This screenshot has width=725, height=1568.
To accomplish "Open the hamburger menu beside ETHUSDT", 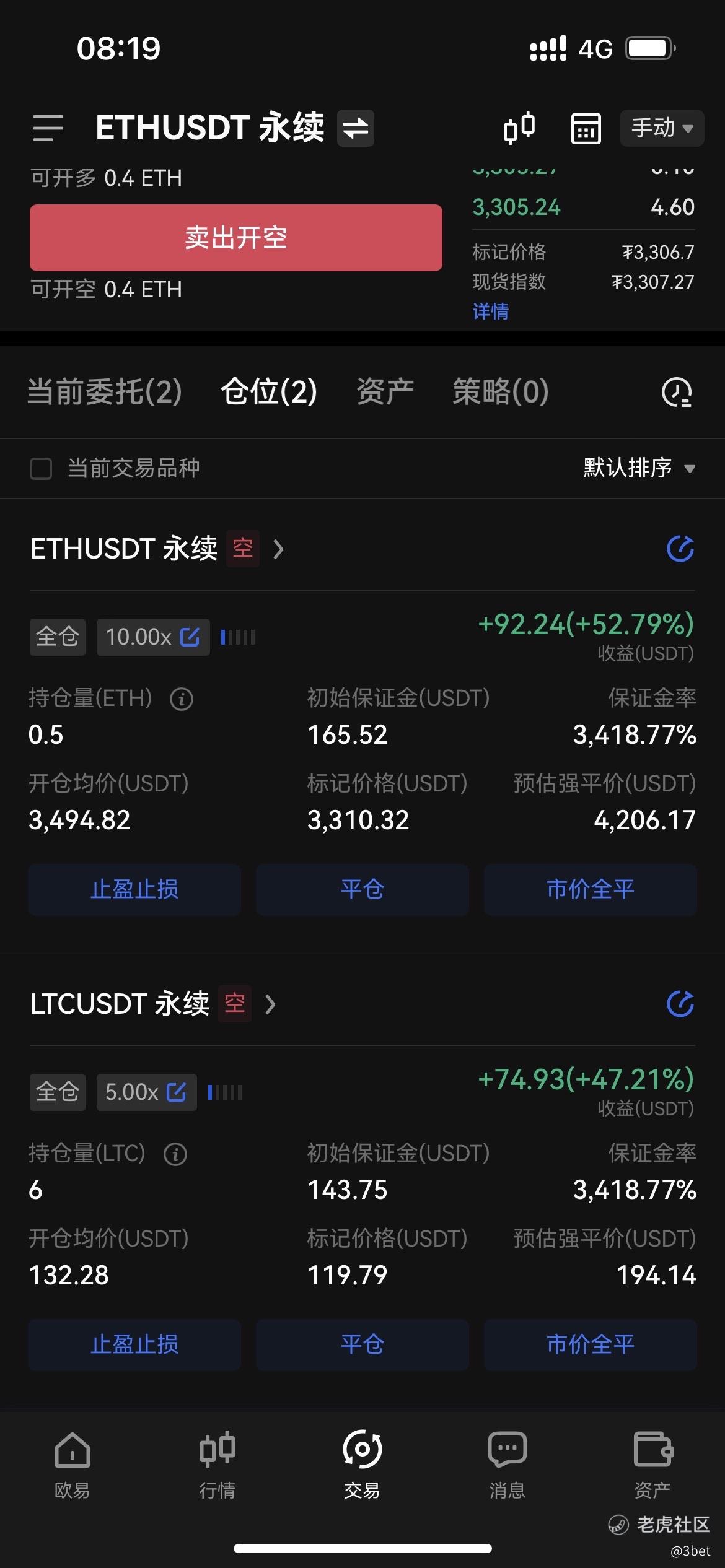I will coord(48,128).
